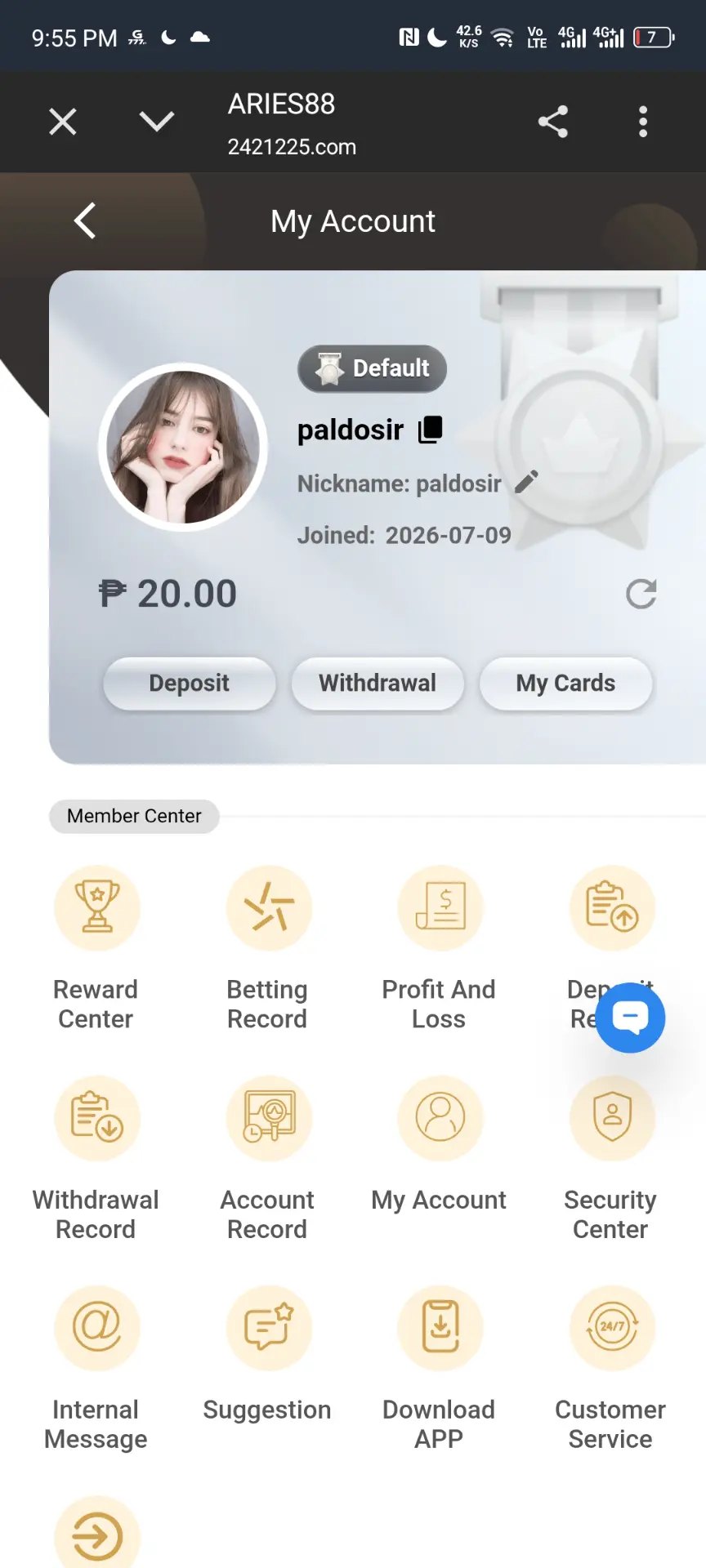
Task: Edit the nickname with the pencil icon
Action: pyautogui.click(x=527, y=482)
